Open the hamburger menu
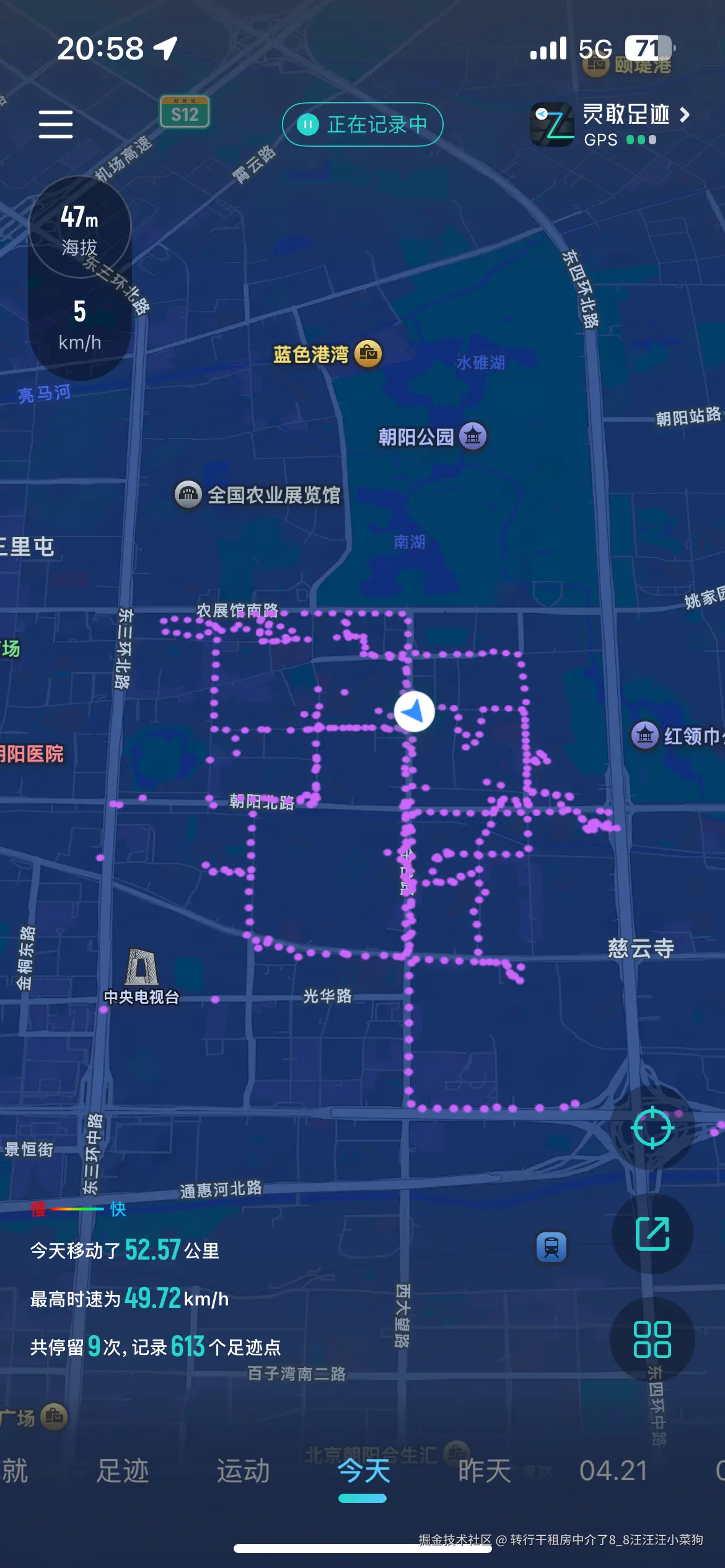Image resolution: width=725 pixels, height=1568 pixels. point(56,124)
